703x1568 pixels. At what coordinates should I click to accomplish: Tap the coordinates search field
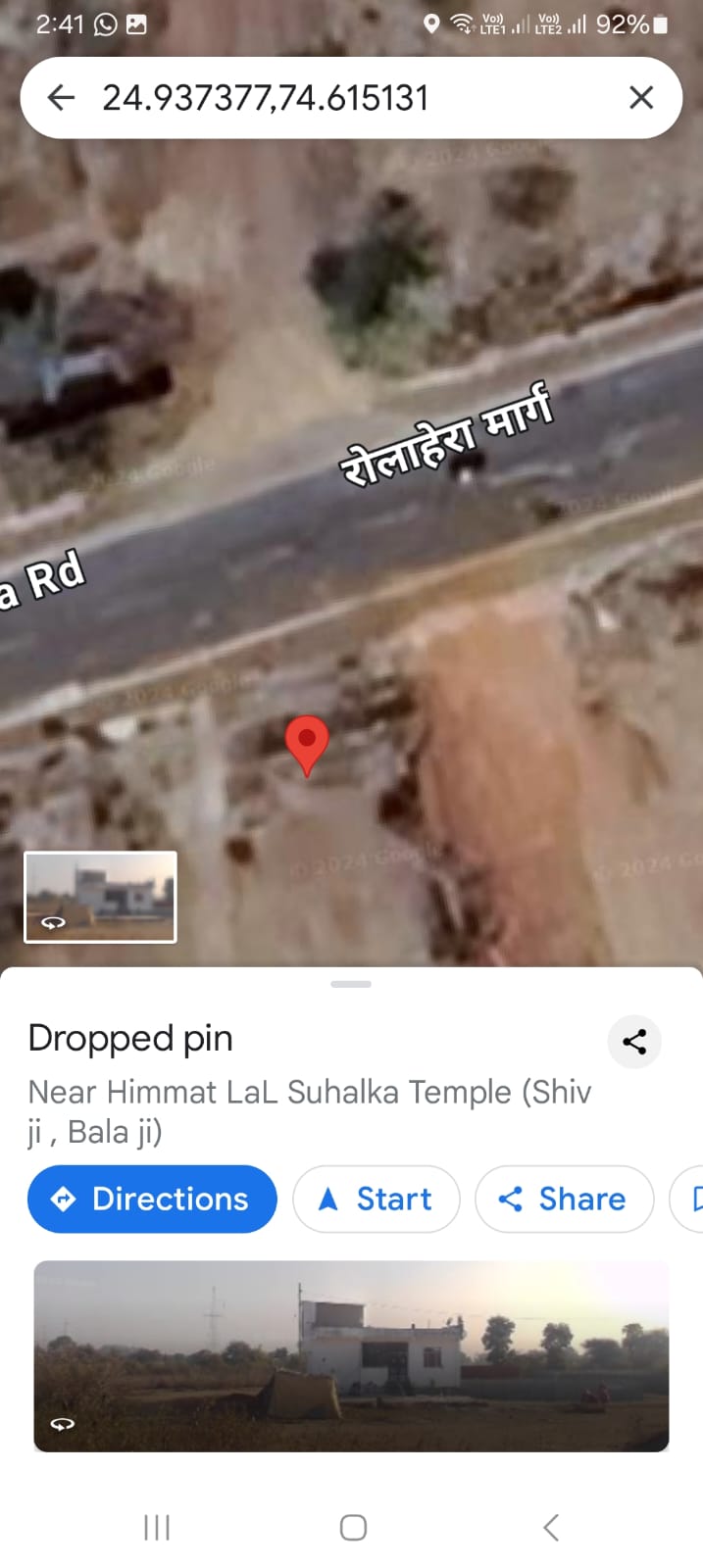point(351,97)
